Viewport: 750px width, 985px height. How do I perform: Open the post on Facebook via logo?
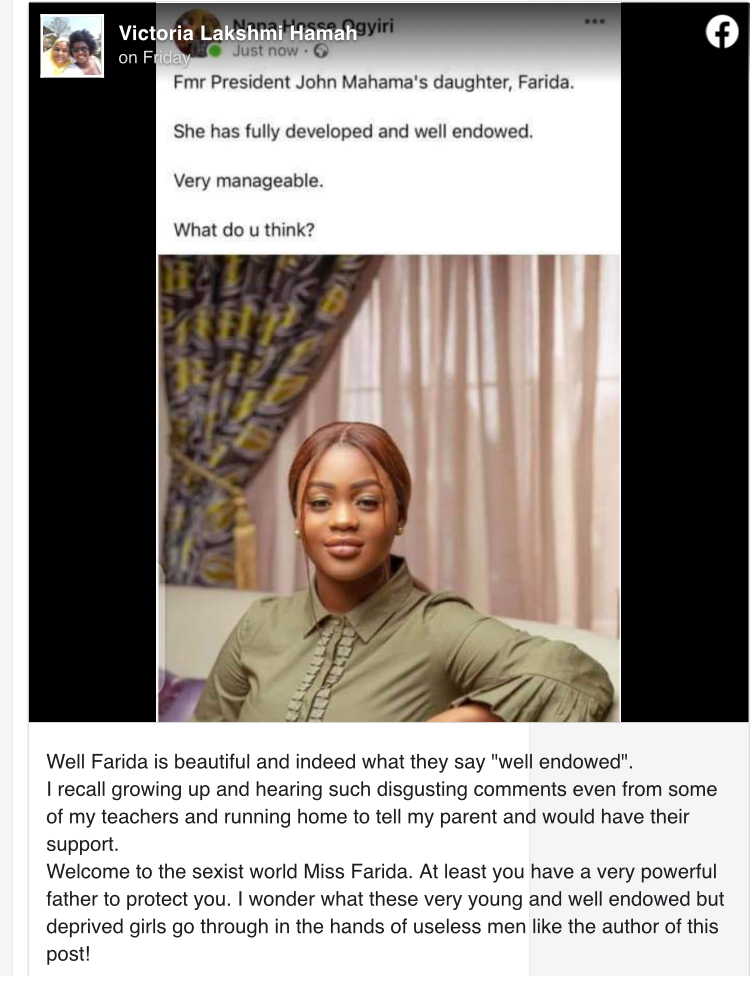click(x=722, y=33)
